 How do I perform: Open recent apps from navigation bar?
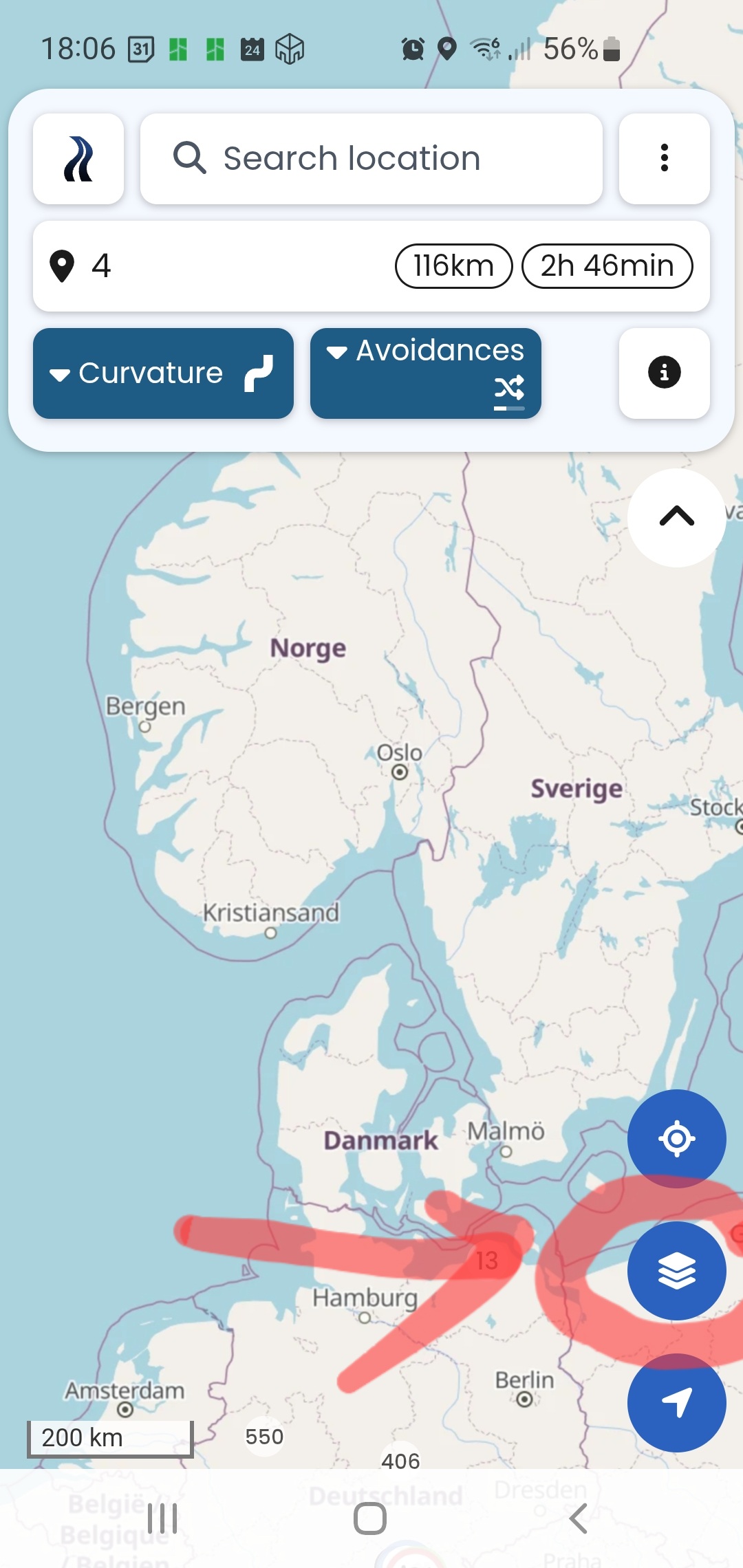click(163, 1518)
